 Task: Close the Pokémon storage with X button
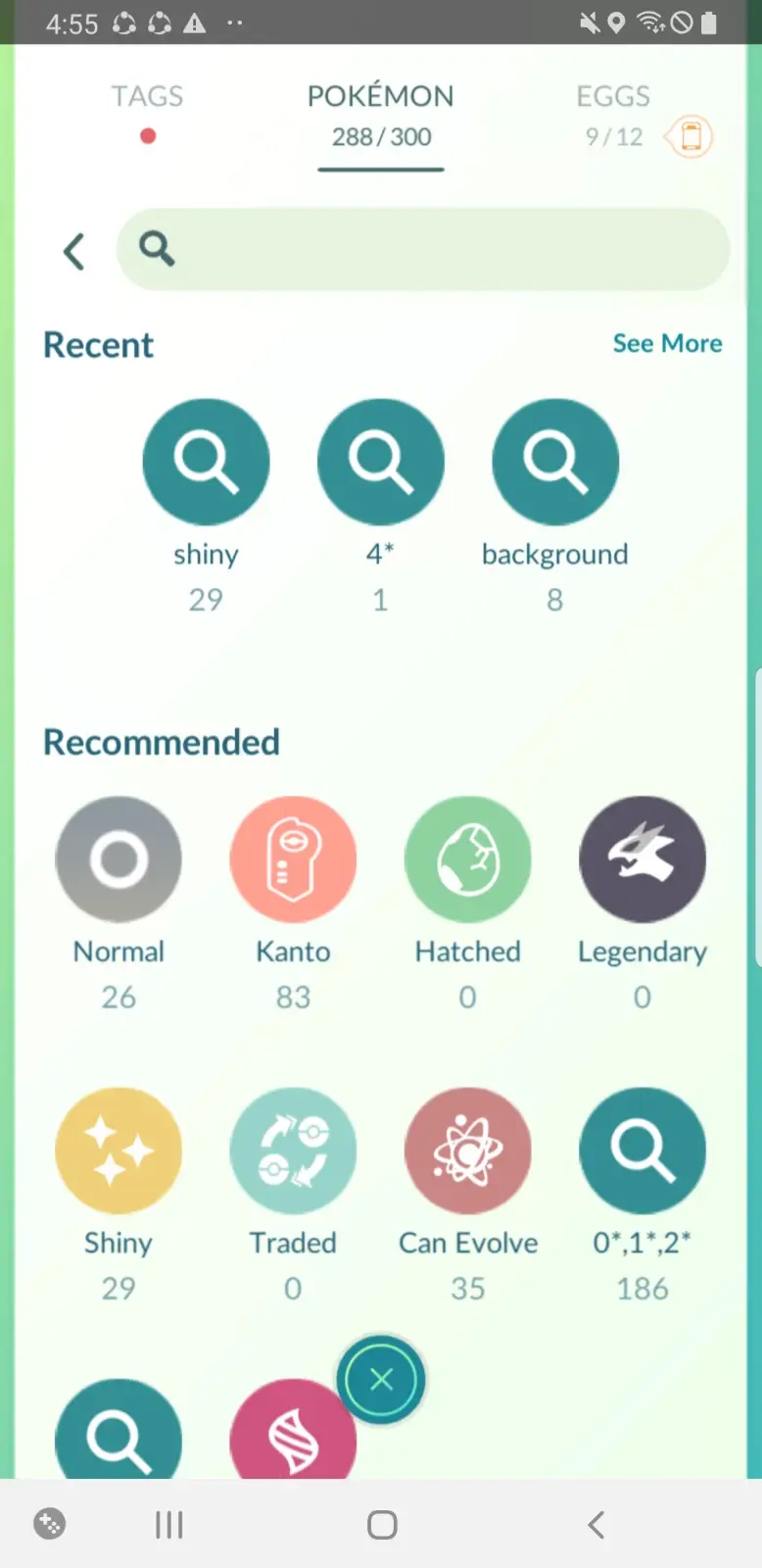(381, 1380)
